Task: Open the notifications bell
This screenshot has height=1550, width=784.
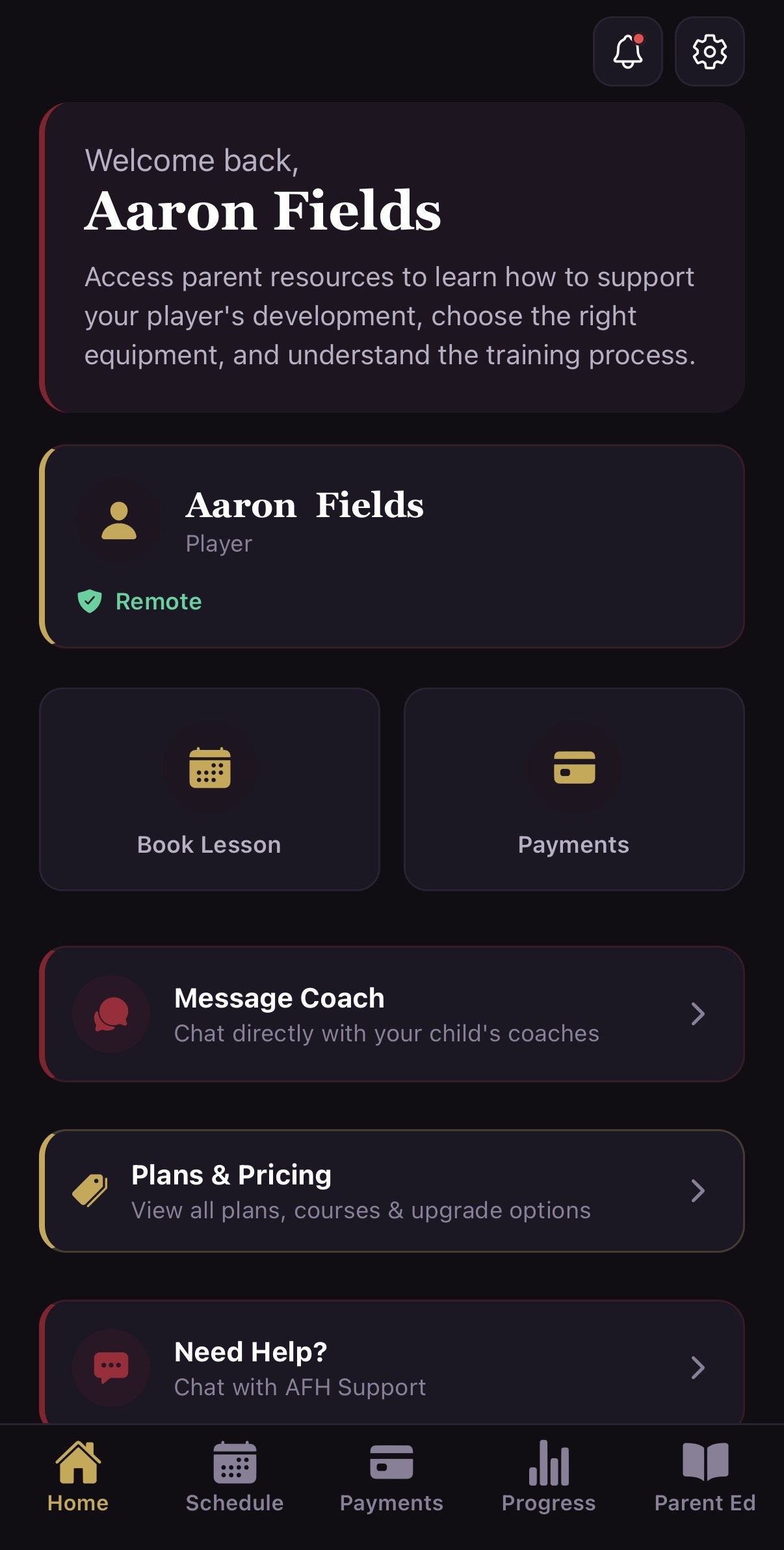Action: click(627, 51)
